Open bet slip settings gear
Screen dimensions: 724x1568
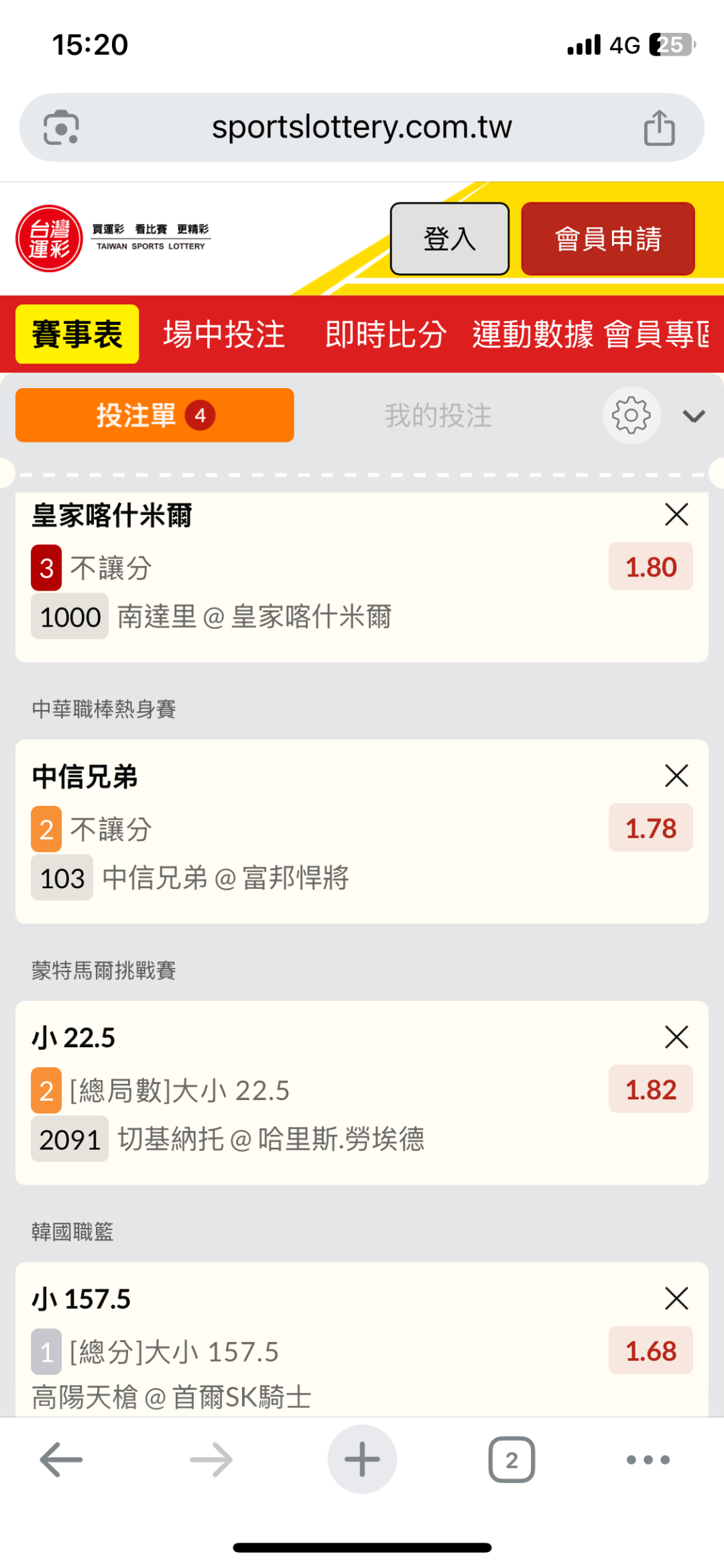pos(631,415)
